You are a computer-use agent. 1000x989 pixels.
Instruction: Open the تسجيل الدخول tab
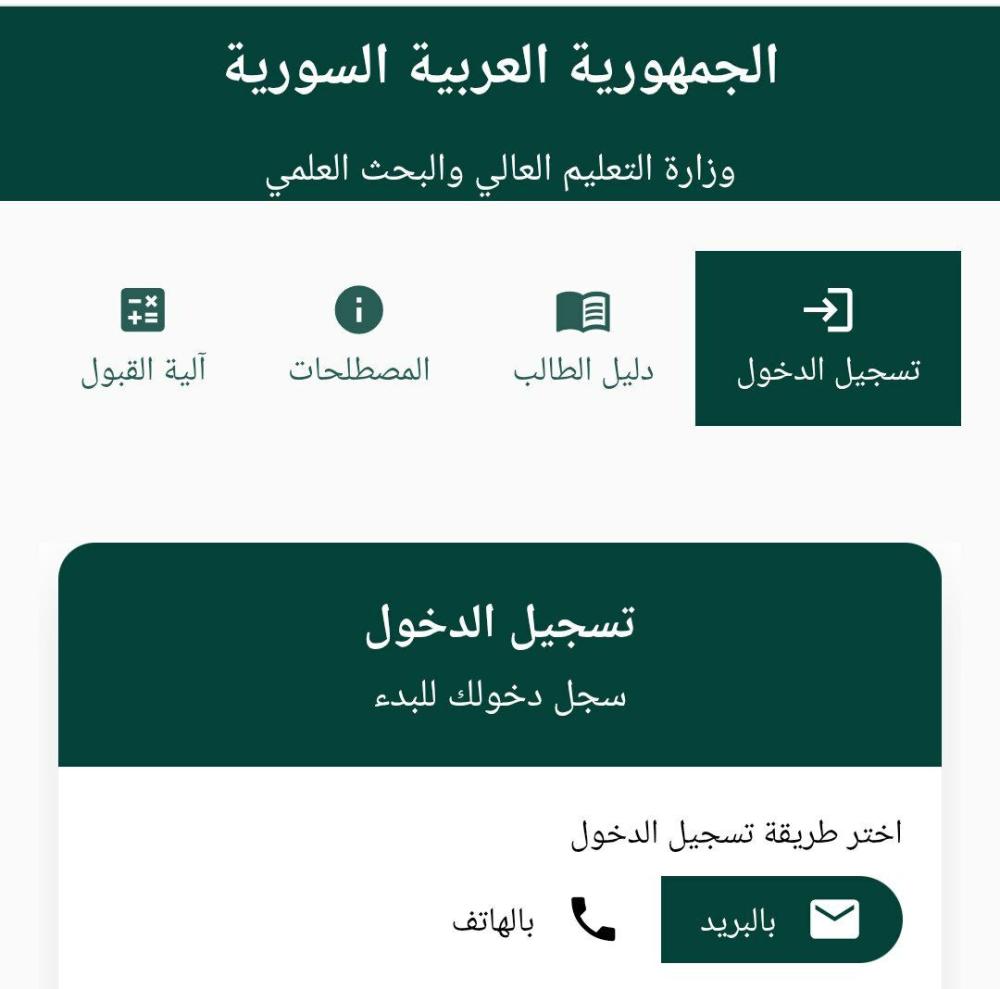click(828, 338)
